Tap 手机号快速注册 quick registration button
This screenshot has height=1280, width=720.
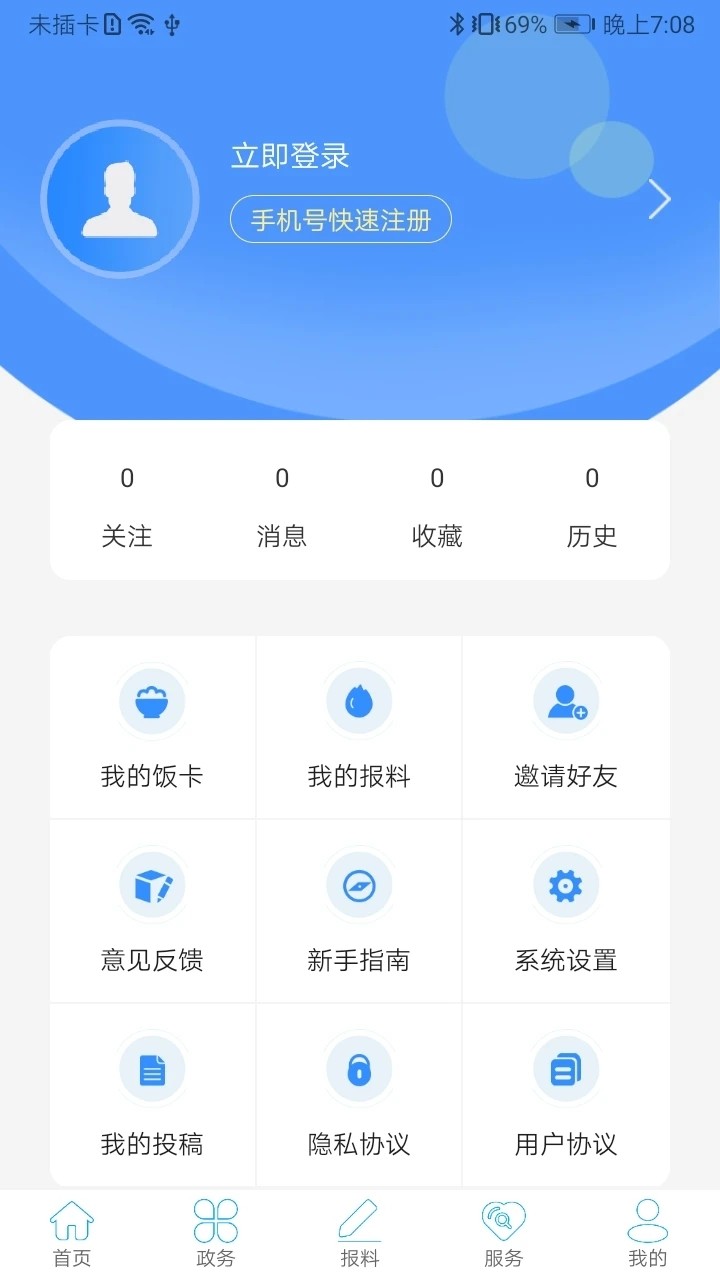[340, 218]
